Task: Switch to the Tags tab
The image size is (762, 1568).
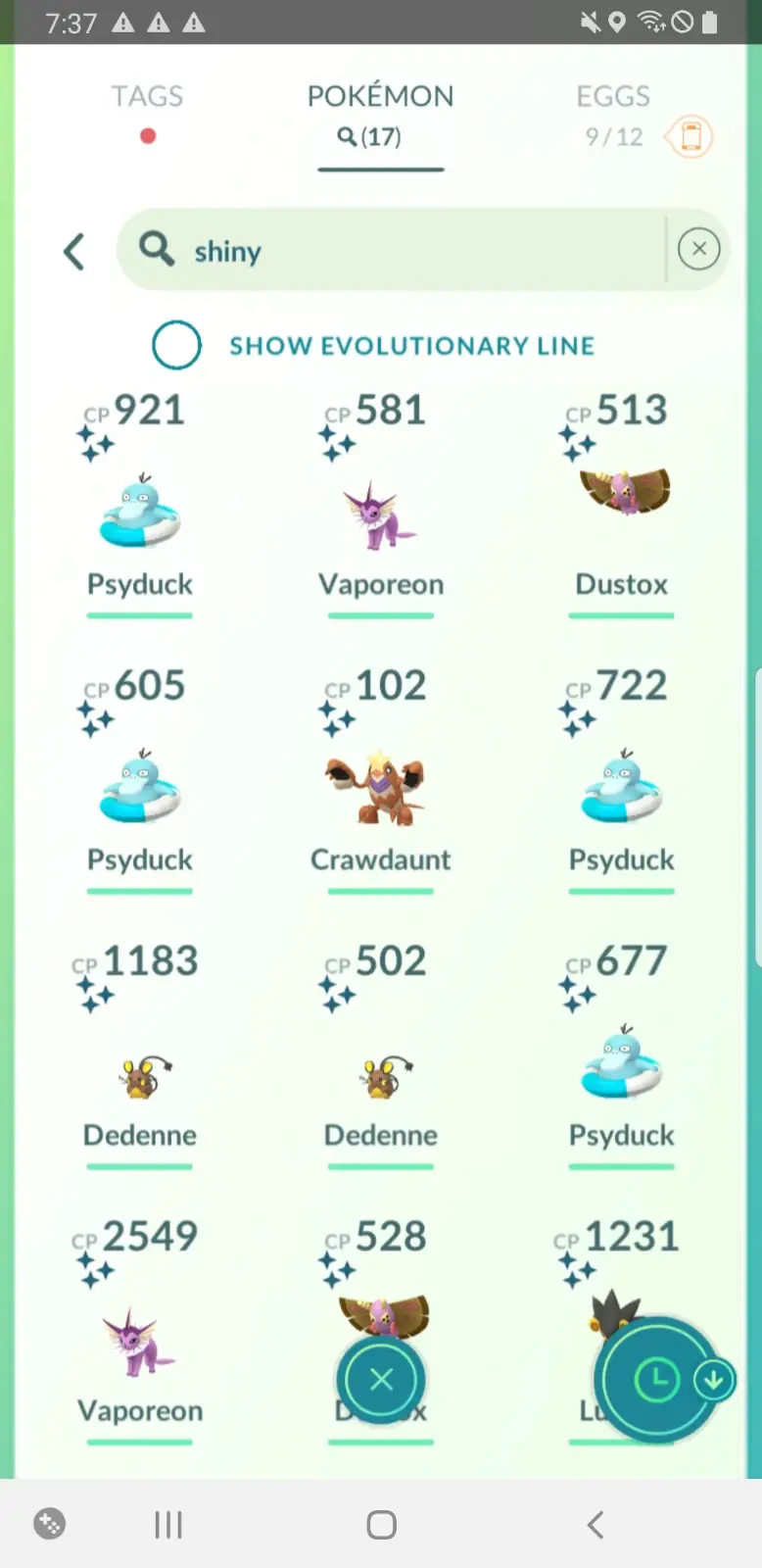Action: (147, 97)
